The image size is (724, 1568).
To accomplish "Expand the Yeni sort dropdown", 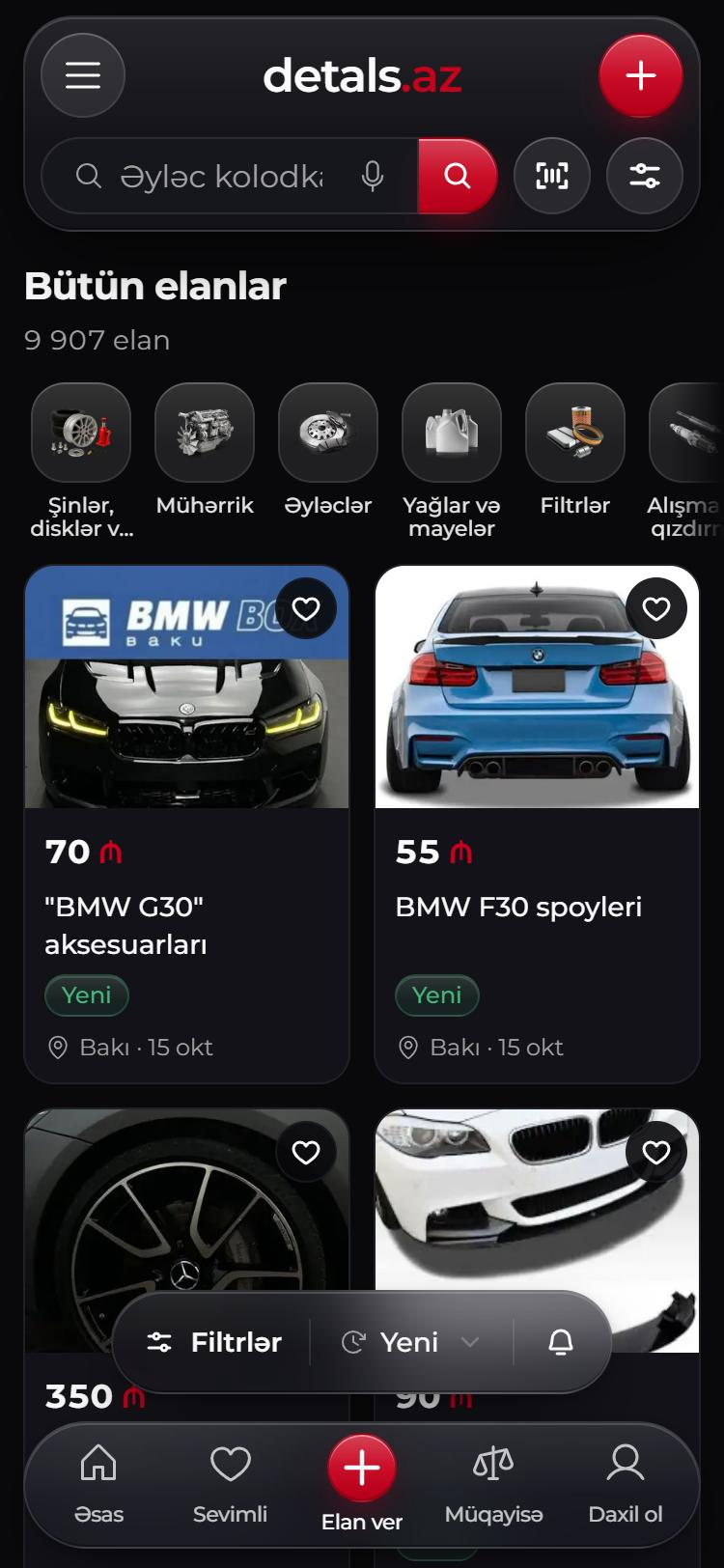I will (411, 1342).
